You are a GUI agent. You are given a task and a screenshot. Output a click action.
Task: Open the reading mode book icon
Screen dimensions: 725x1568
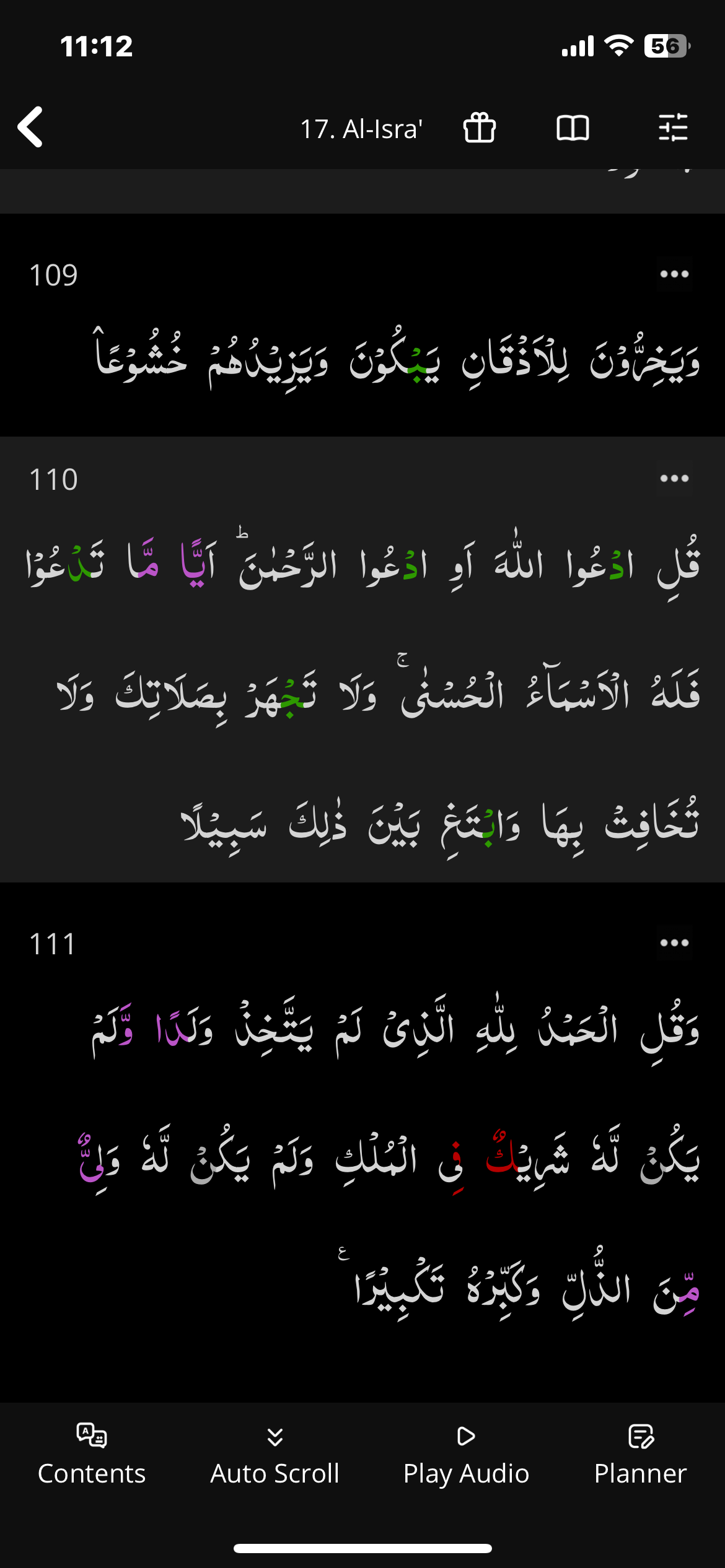[573, 128]
